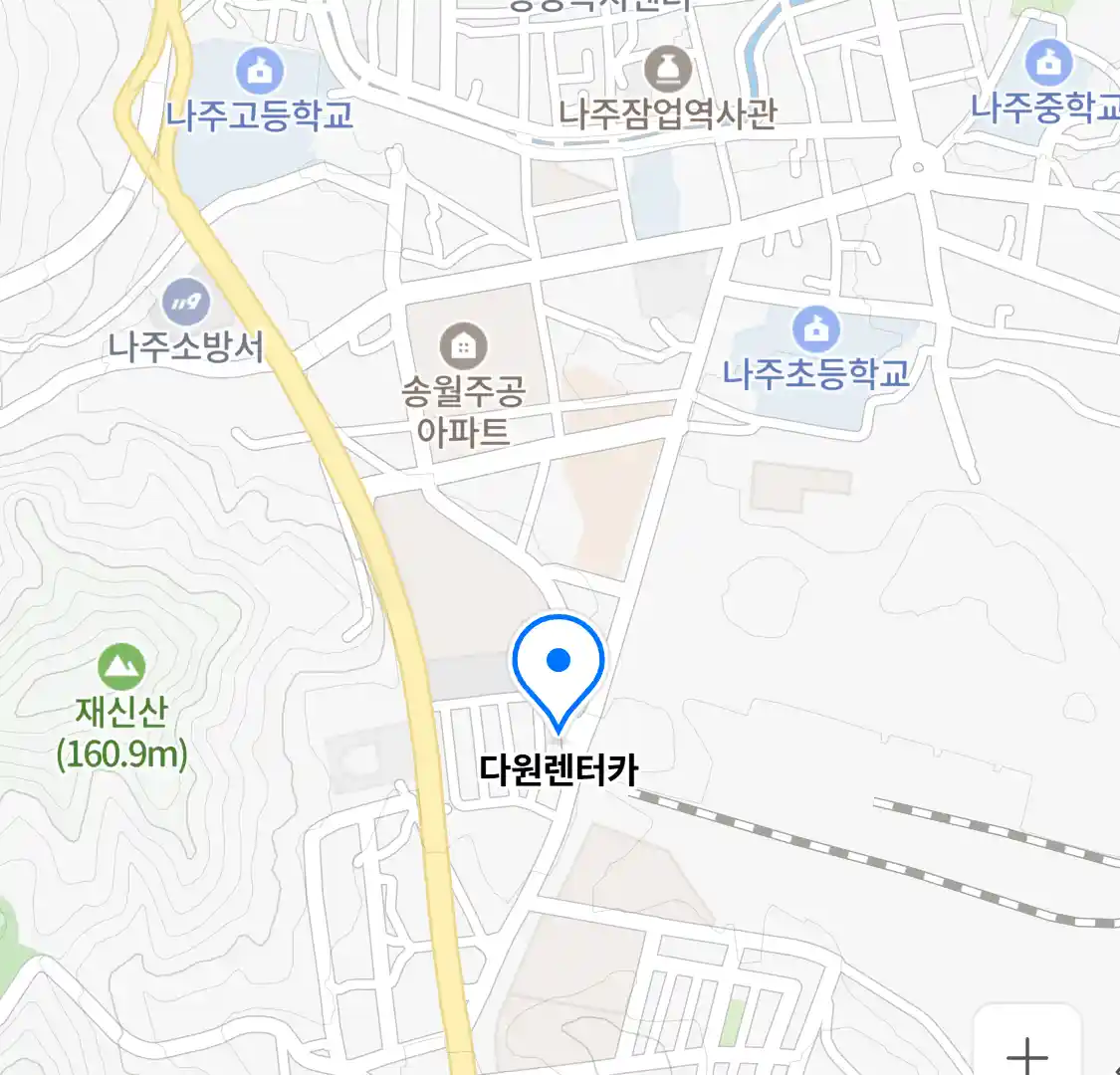Open the 나주잠업역사관 map marker

(667, 70)
